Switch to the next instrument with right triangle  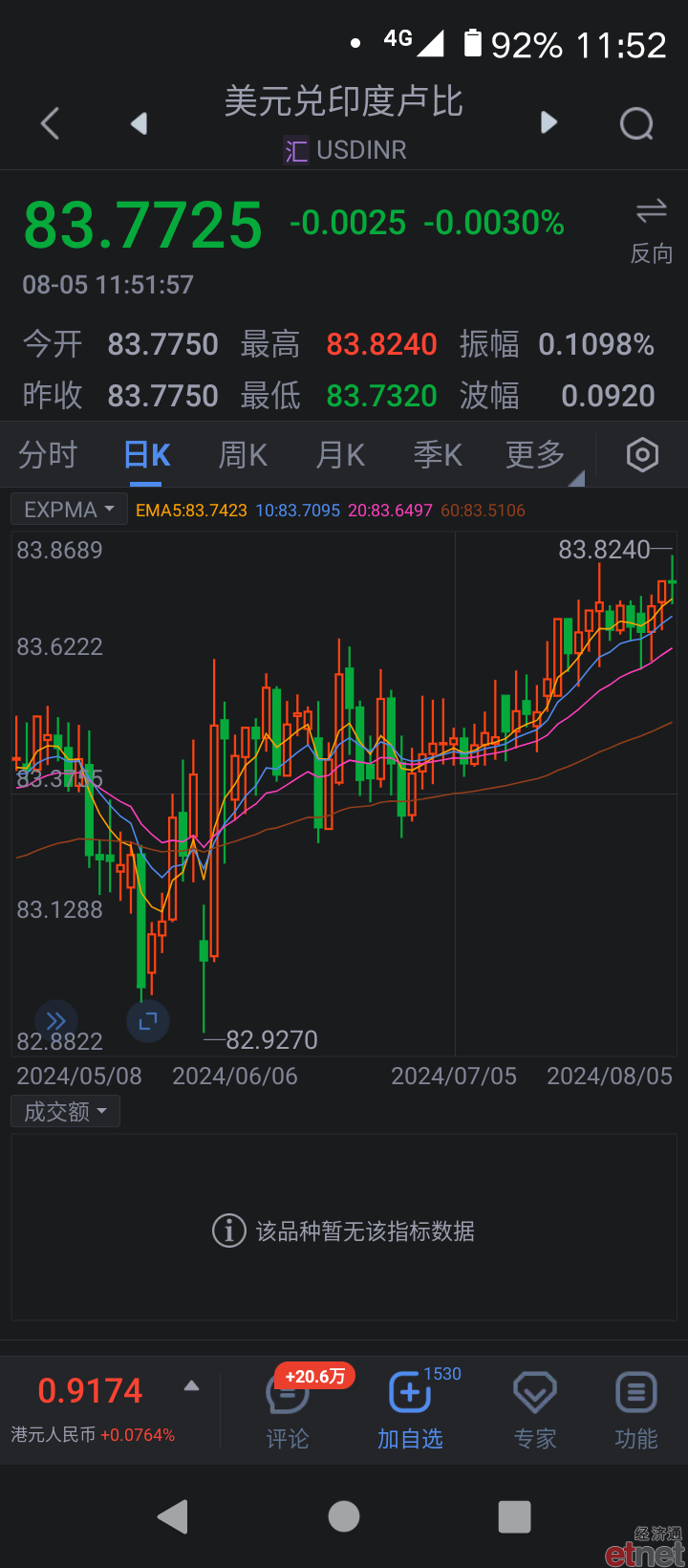coord(548,122)
